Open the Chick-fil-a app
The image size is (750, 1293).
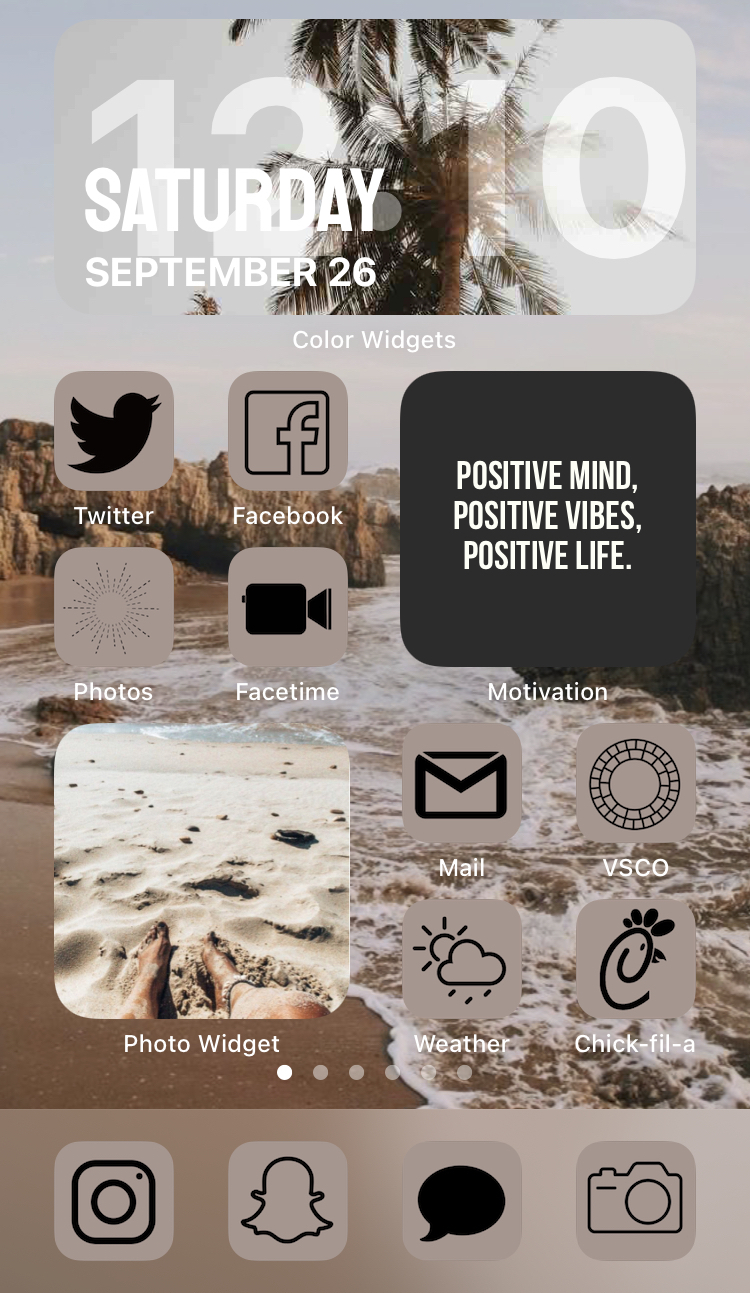tap(636, 959)
